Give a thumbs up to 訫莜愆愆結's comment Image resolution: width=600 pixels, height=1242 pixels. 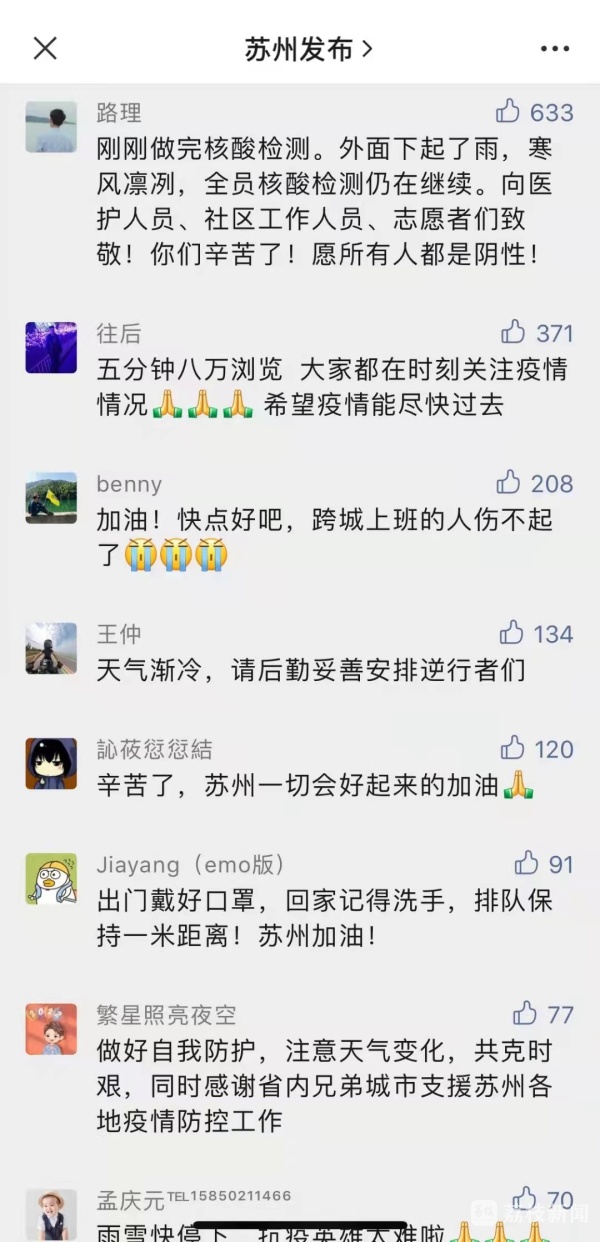[x=513, y=748]
